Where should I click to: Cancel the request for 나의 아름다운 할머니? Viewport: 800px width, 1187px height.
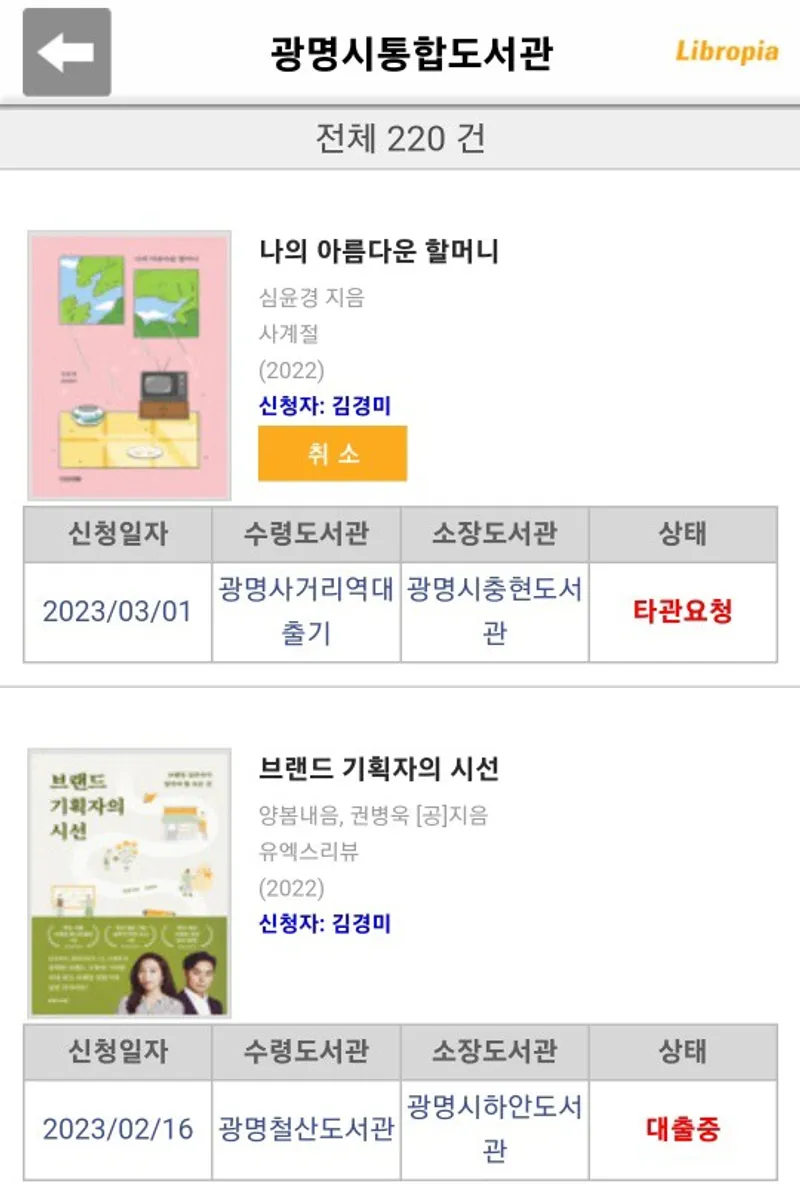coord(332,454)
